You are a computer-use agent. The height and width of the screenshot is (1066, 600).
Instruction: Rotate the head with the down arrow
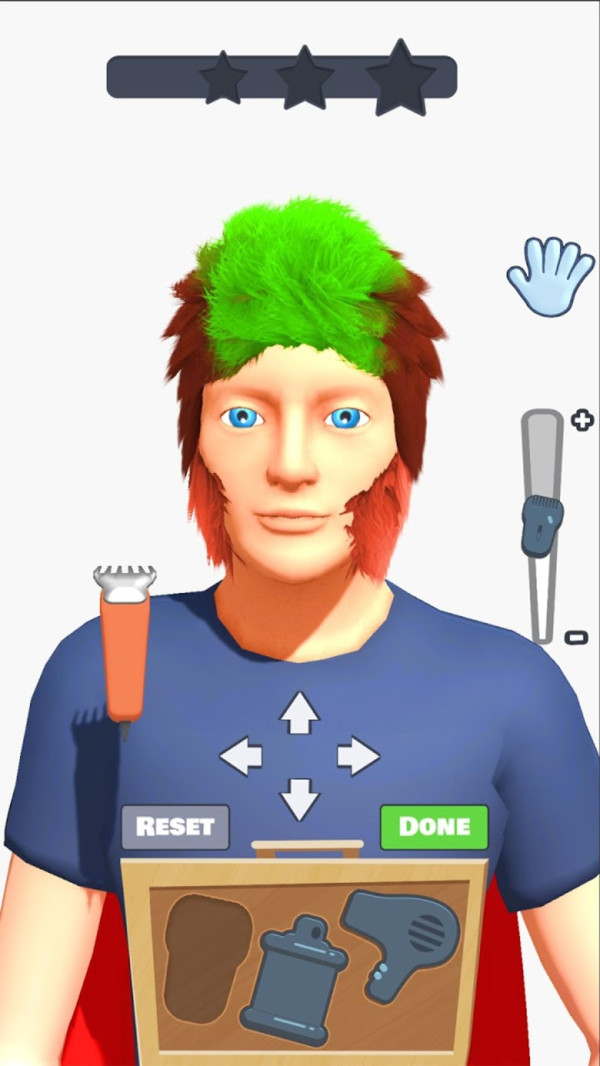point(299,799)
